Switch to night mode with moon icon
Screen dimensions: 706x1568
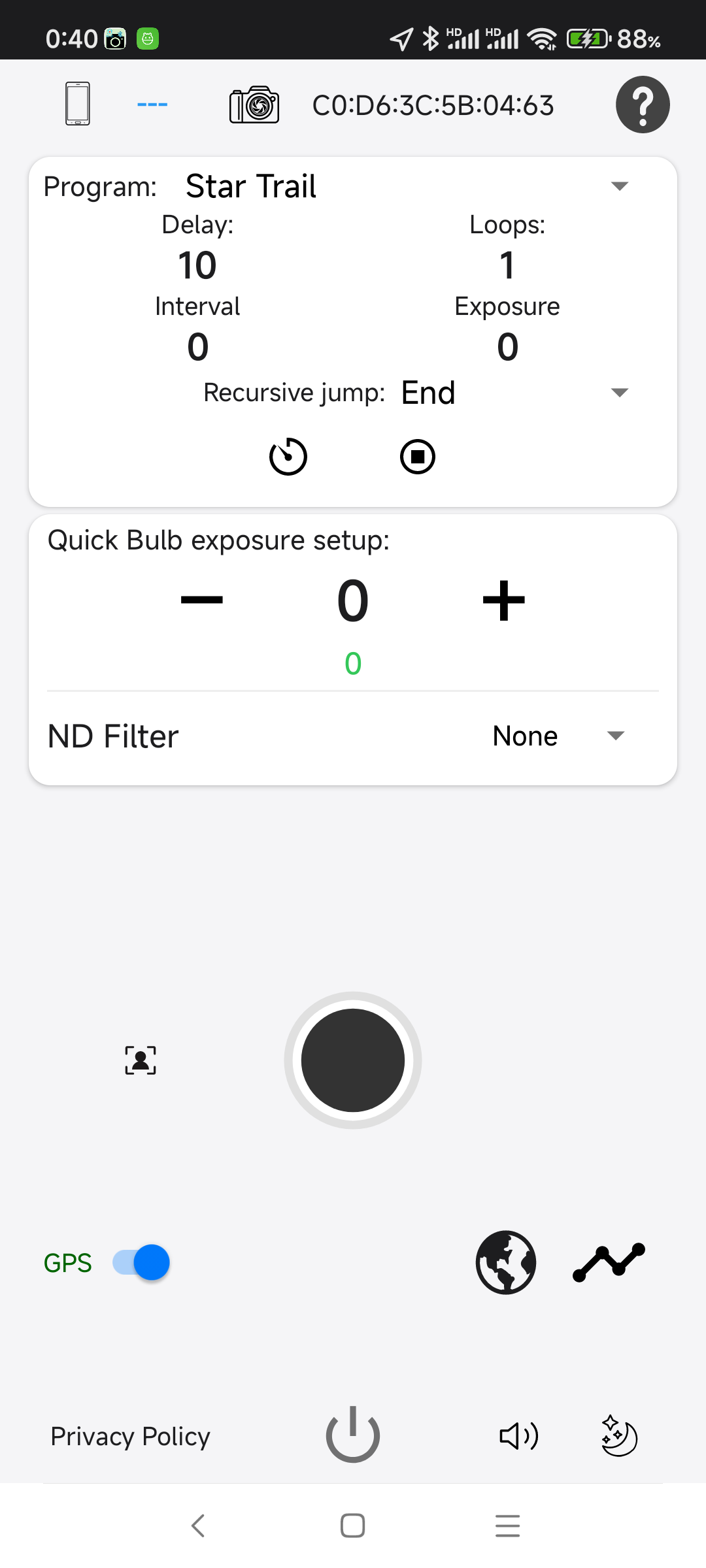click(x=618, y=1436)
